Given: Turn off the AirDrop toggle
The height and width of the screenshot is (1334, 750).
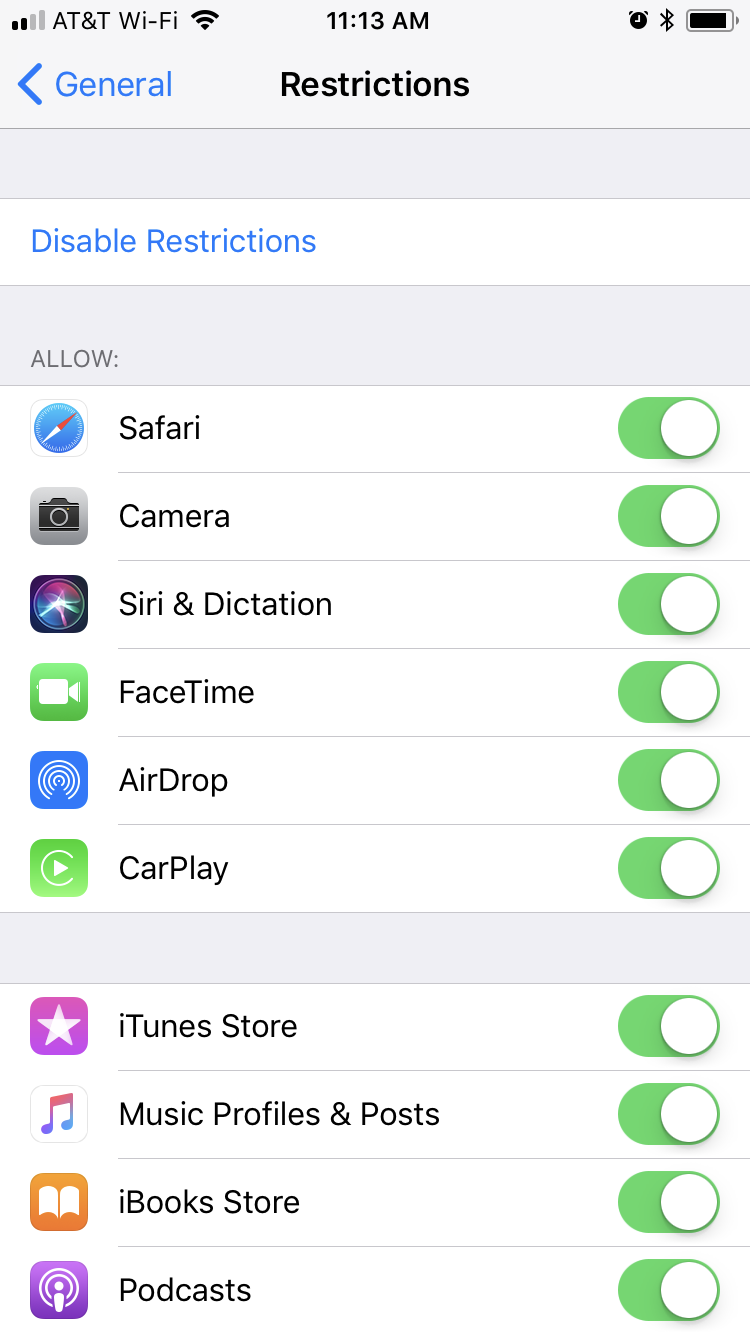Looking at the screenshot, I should pyautogui.click(x=668, y=780).
